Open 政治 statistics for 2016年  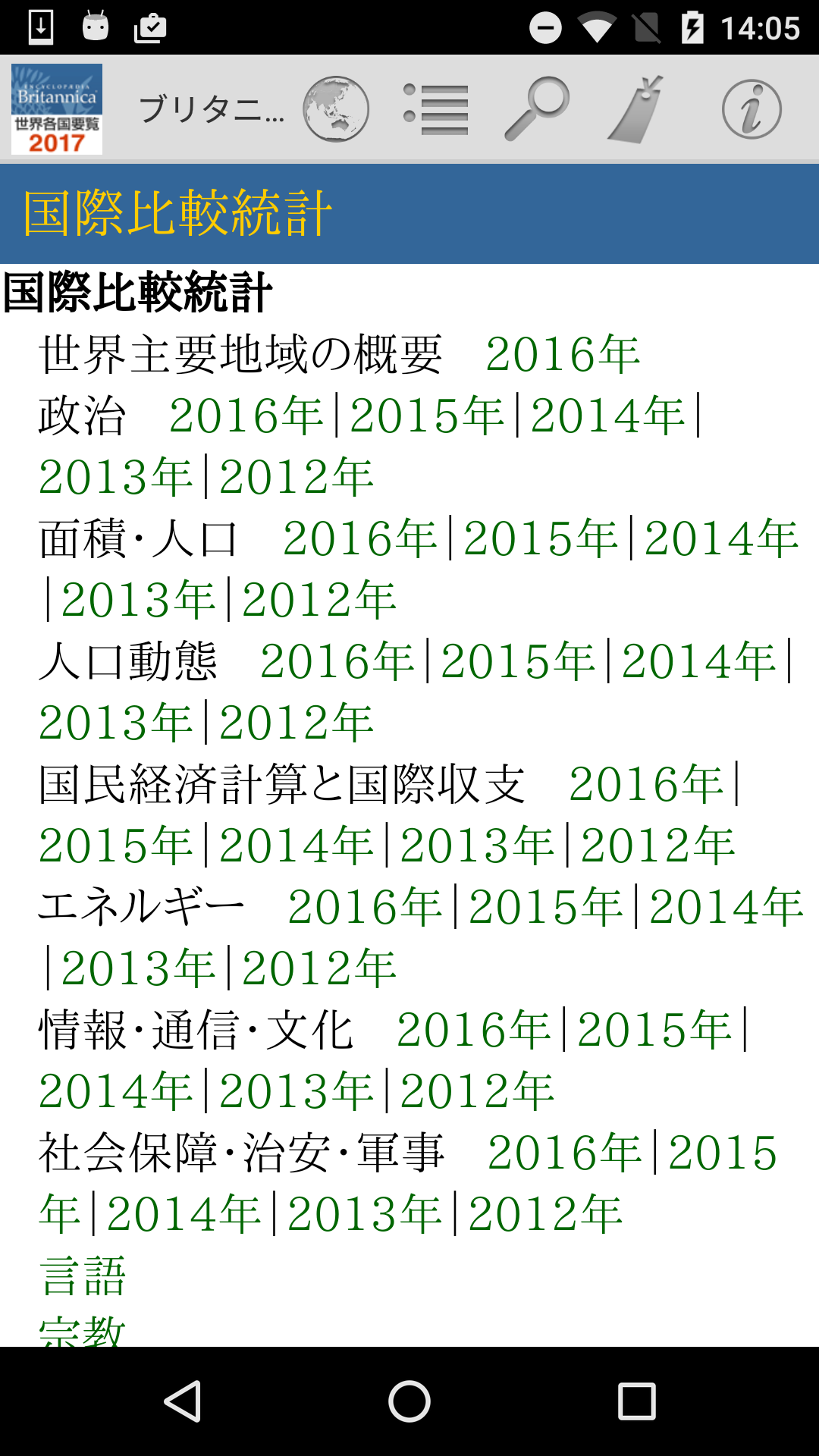[x=246, y=416]
